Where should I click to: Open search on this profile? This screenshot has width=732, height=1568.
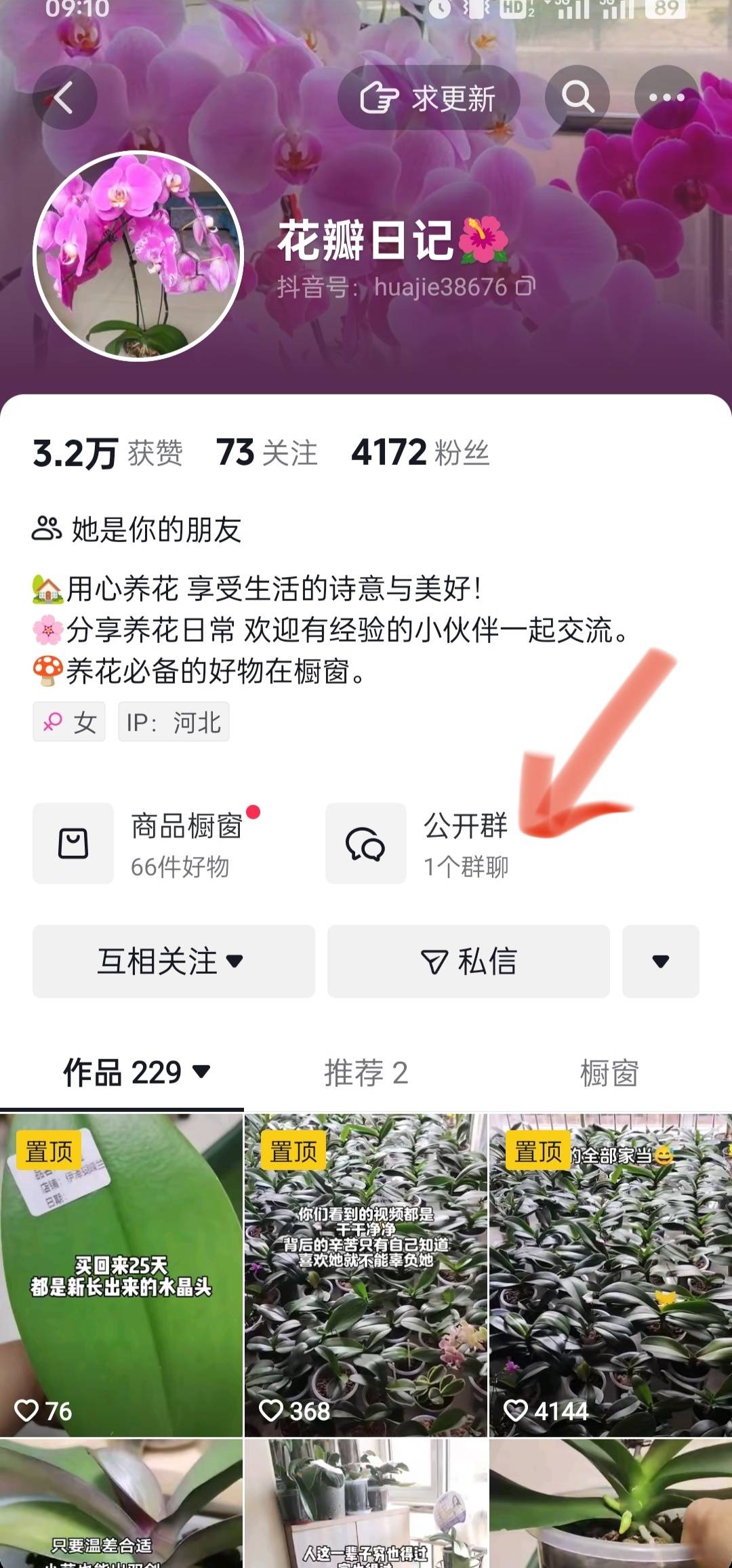(577, 98)
